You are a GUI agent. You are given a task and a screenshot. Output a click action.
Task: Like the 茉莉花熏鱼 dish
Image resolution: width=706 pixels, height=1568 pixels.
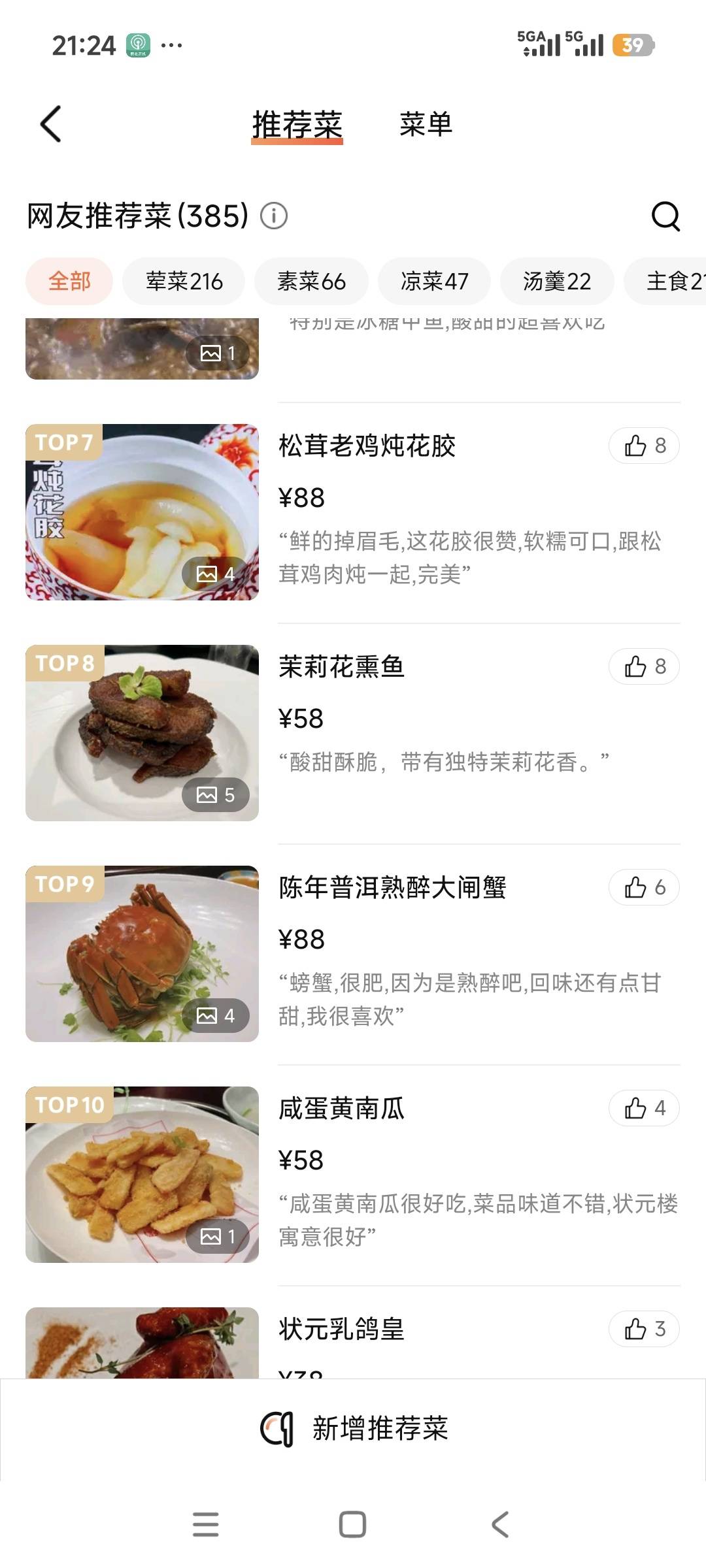(644, 666)
